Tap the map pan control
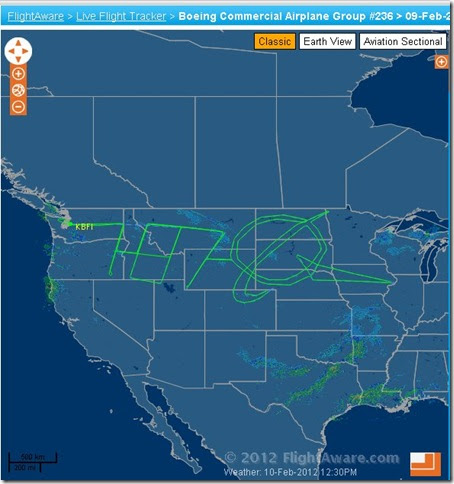 point(18,51)
